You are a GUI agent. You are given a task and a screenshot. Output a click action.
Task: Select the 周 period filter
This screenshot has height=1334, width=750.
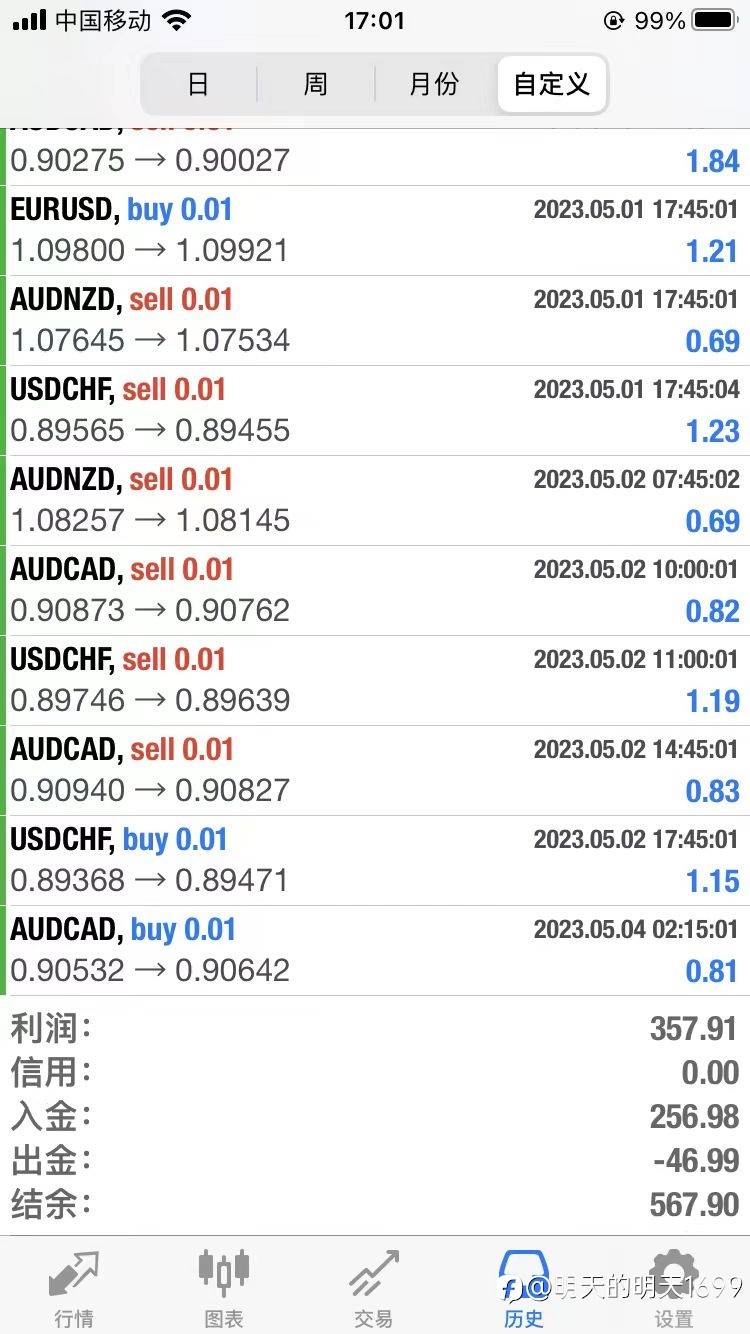[315, 84]
